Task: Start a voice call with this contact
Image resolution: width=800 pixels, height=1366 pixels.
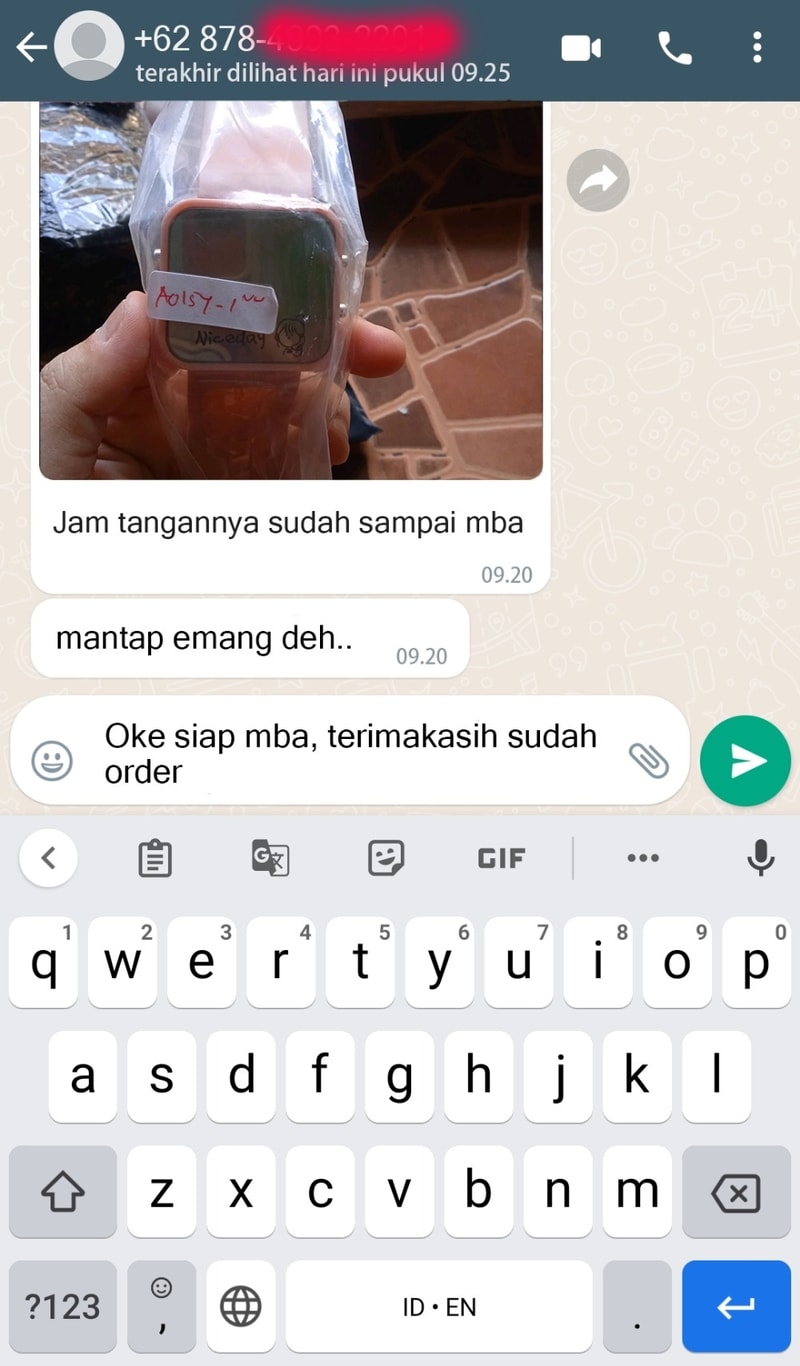Action: [675, 48]
